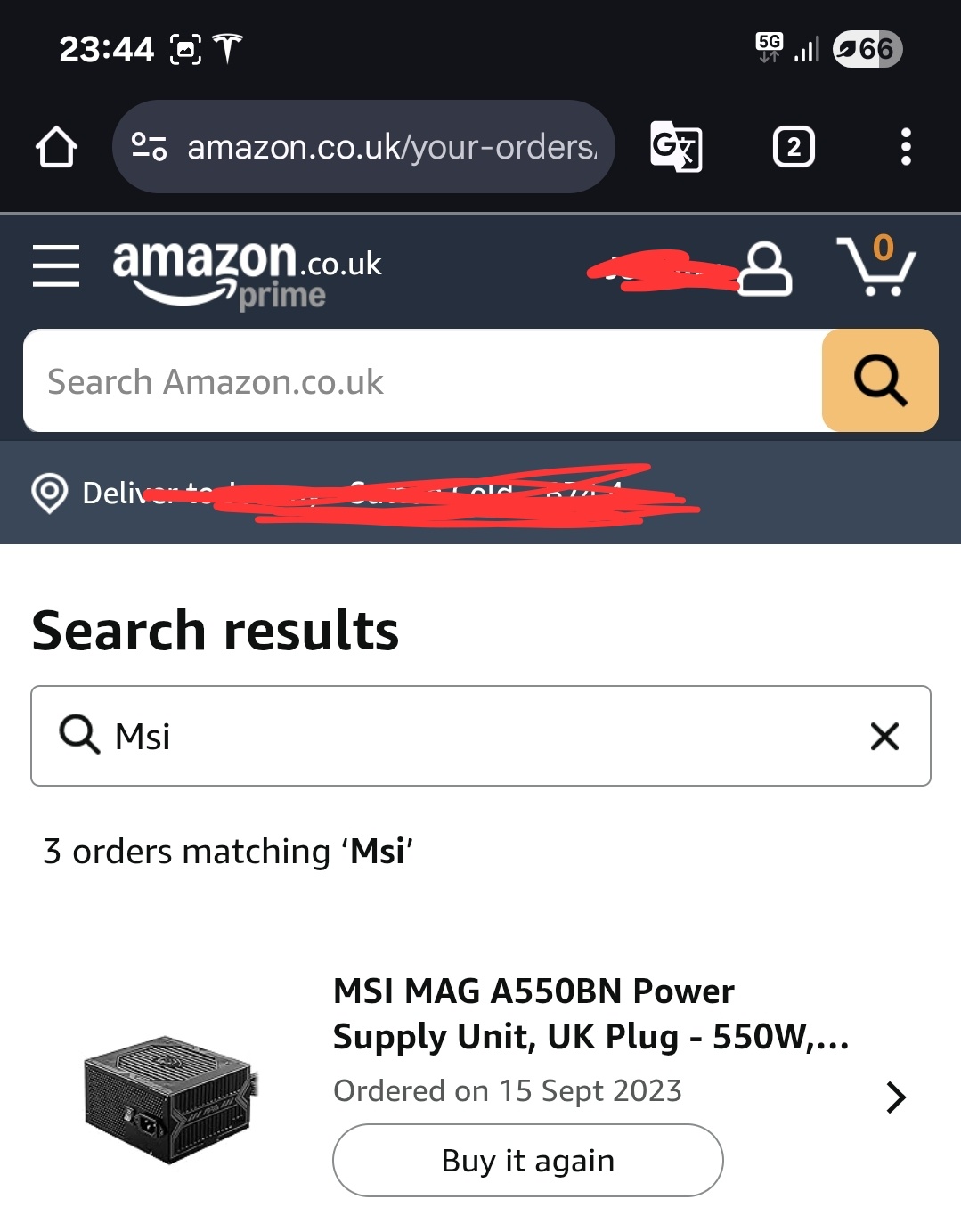Open the account profile icon

point(765,268)
